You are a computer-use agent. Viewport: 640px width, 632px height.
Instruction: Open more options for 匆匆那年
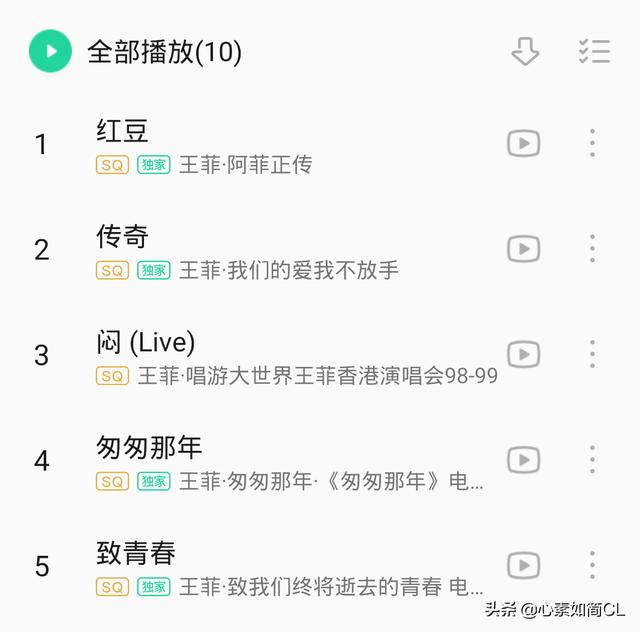coord(592,460)
